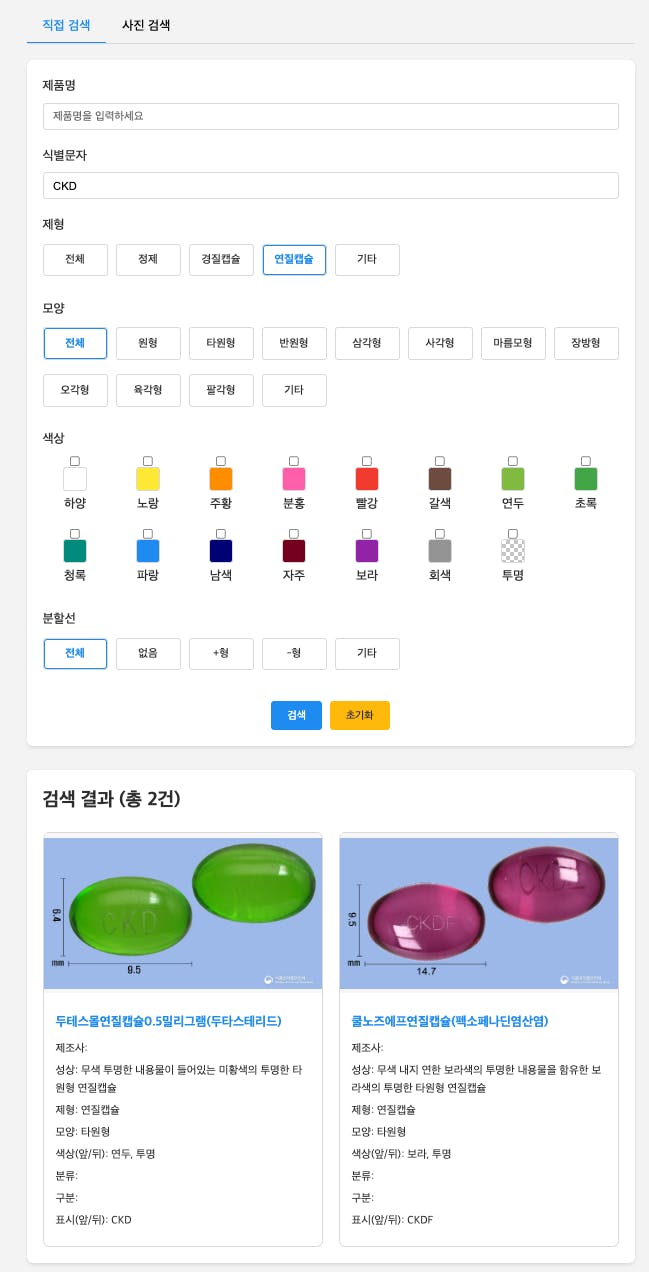Screen dimensions: 649x1272
Task: Select 없음 for 분할선
Action: point(148,654)
